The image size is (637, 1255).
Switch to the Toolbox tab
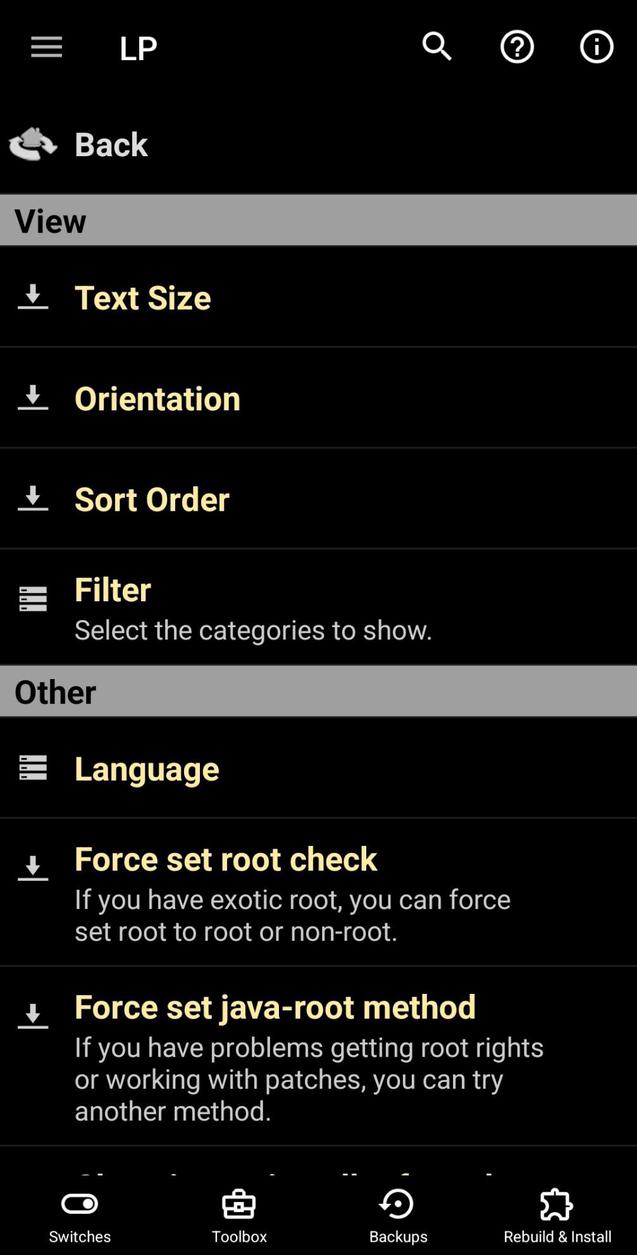pos(239,1215)
